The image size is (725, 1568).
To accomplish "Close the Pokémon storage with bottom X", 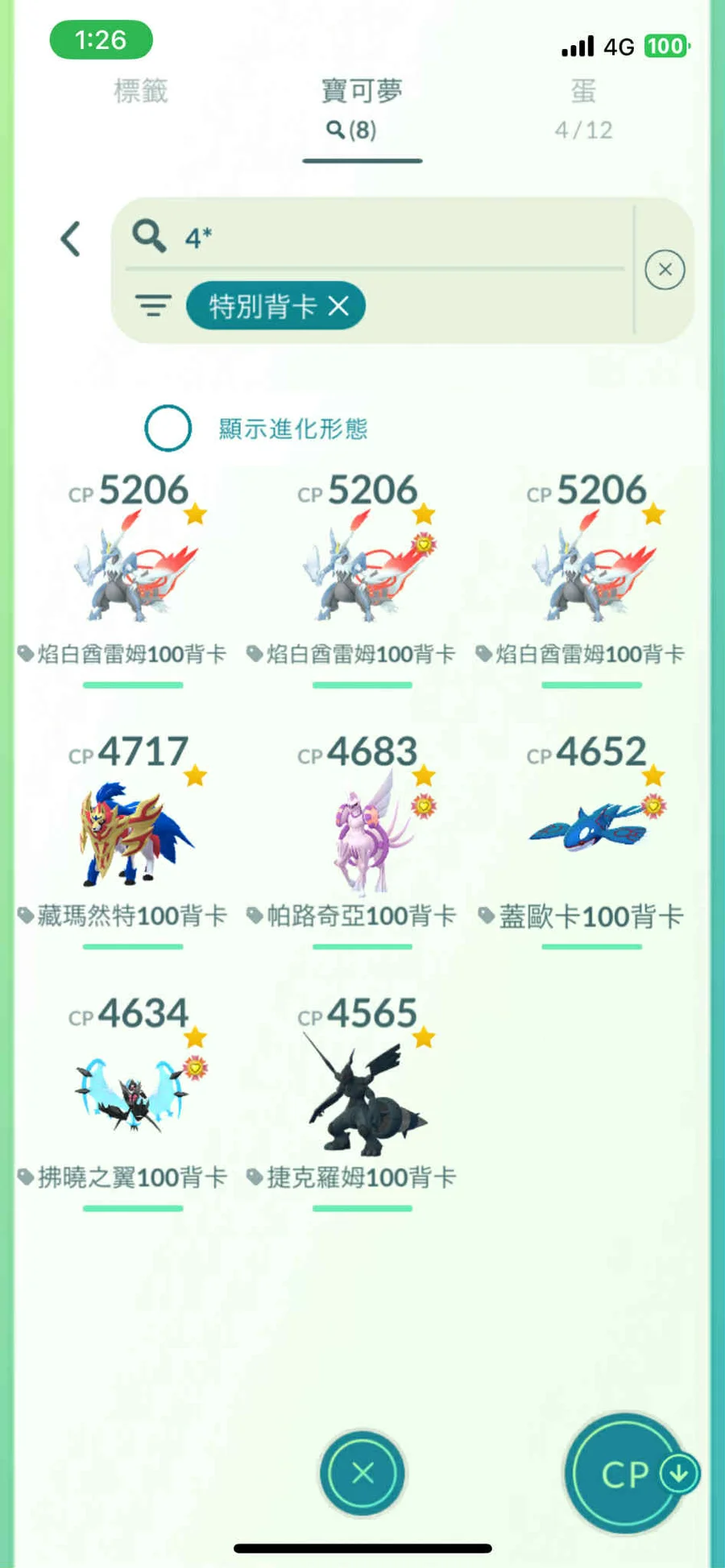I will pyautogui.click(x=362, y=1473).
